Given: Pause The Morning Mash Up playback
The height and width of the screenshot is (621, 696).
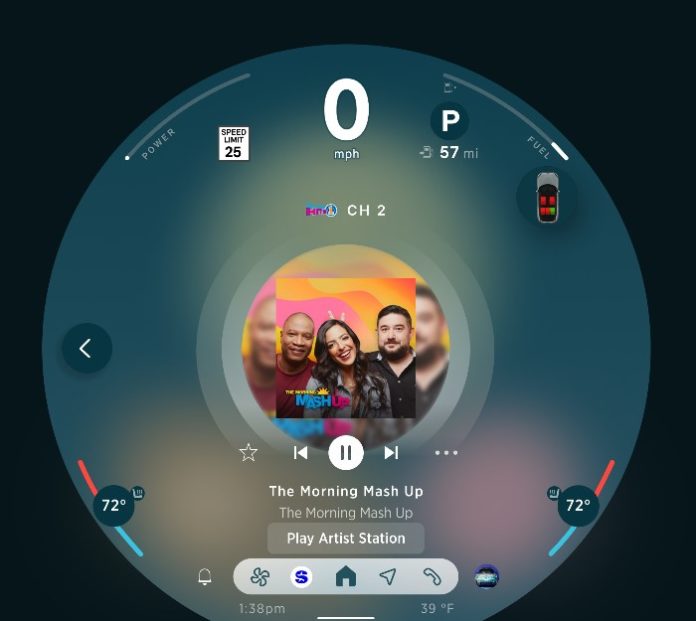Looking at the screenshot, I should pyautogui.click(x=346, y=453).
